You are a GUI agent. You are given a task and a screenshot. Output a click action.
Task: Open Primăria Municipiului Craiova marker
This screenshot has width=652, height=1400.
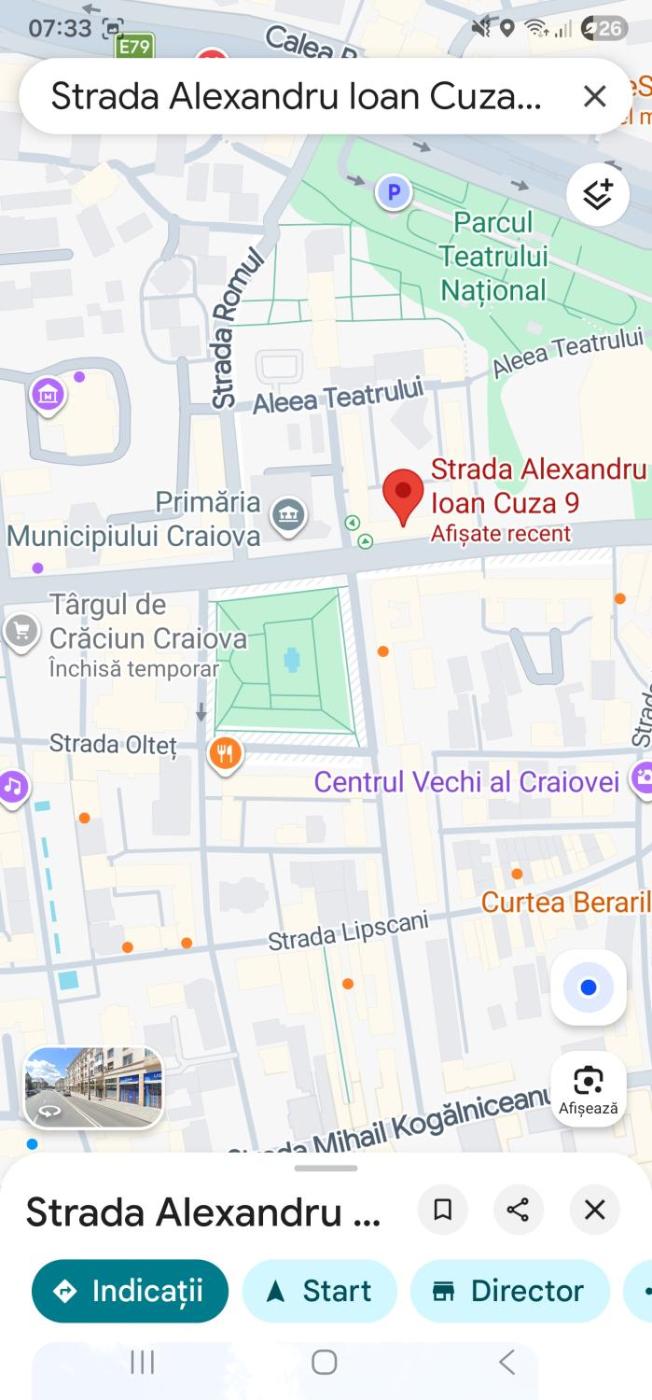tap(289, 517)
